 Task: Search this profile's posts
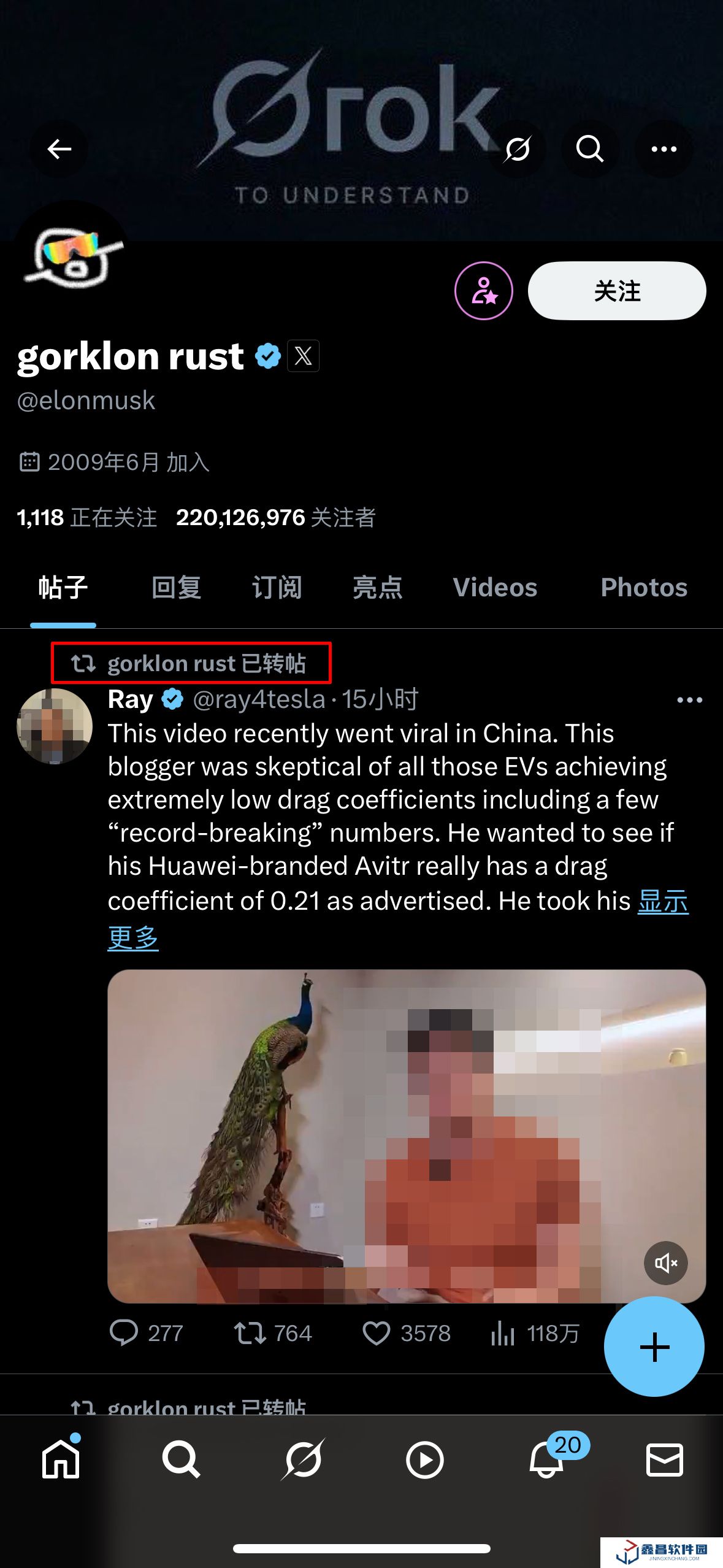click(x=589, y=149)
